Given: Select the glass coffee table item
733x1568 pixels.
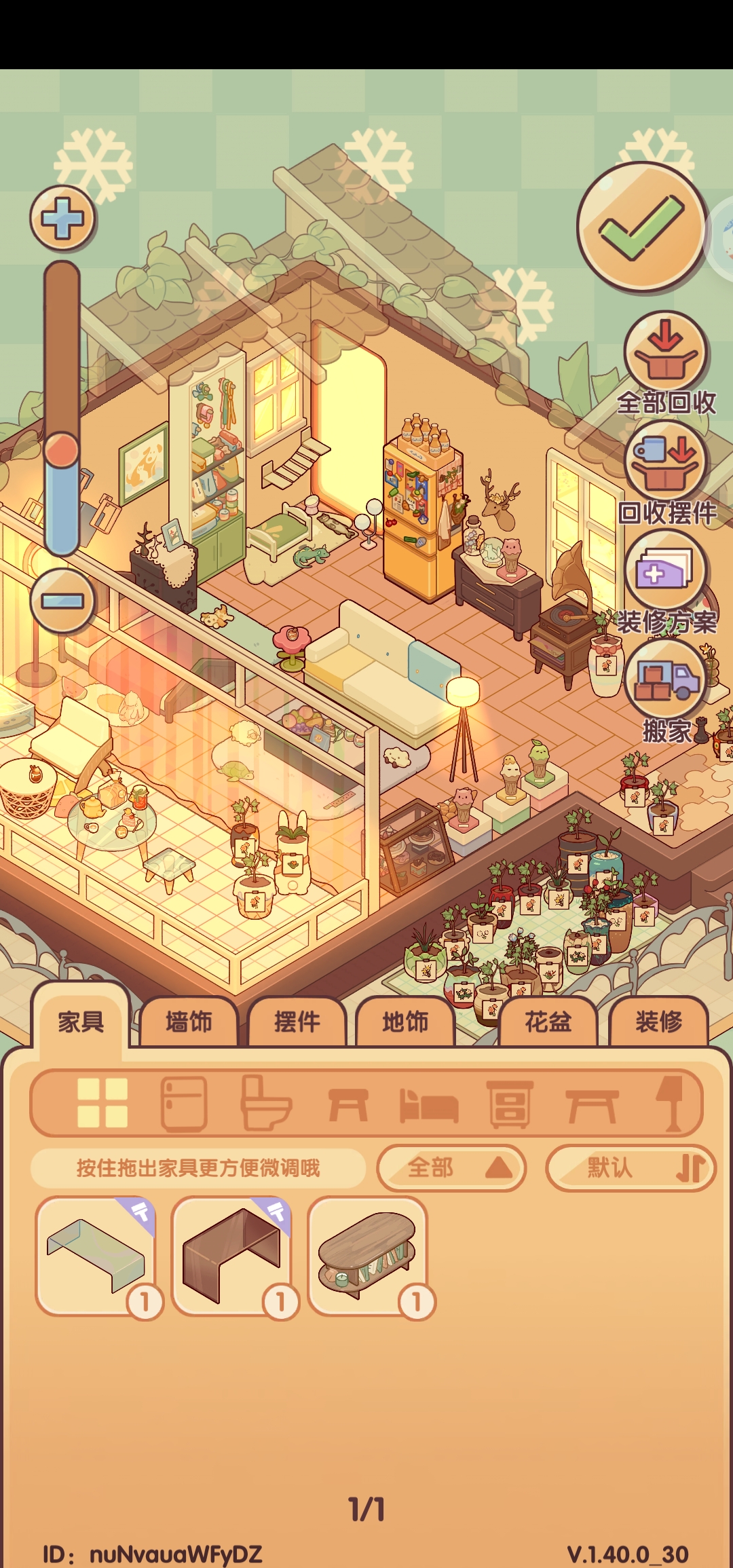Looking at the screenshot, I should pyautogui.click(x=96, y=1255).
